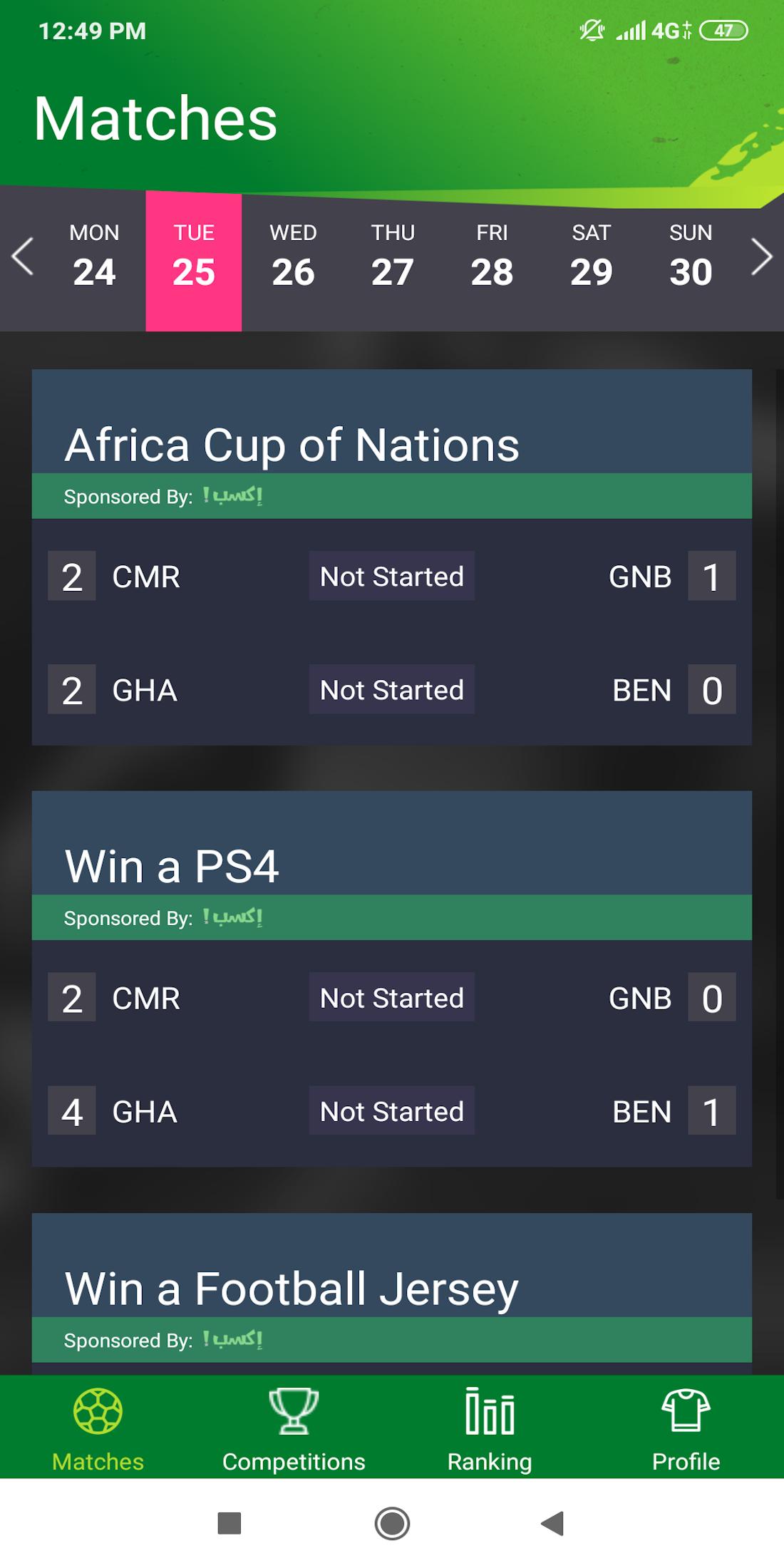Open CMR vs GNB under Win a PS4
This screenshot has width=784, height=1568.
[391, 998]
